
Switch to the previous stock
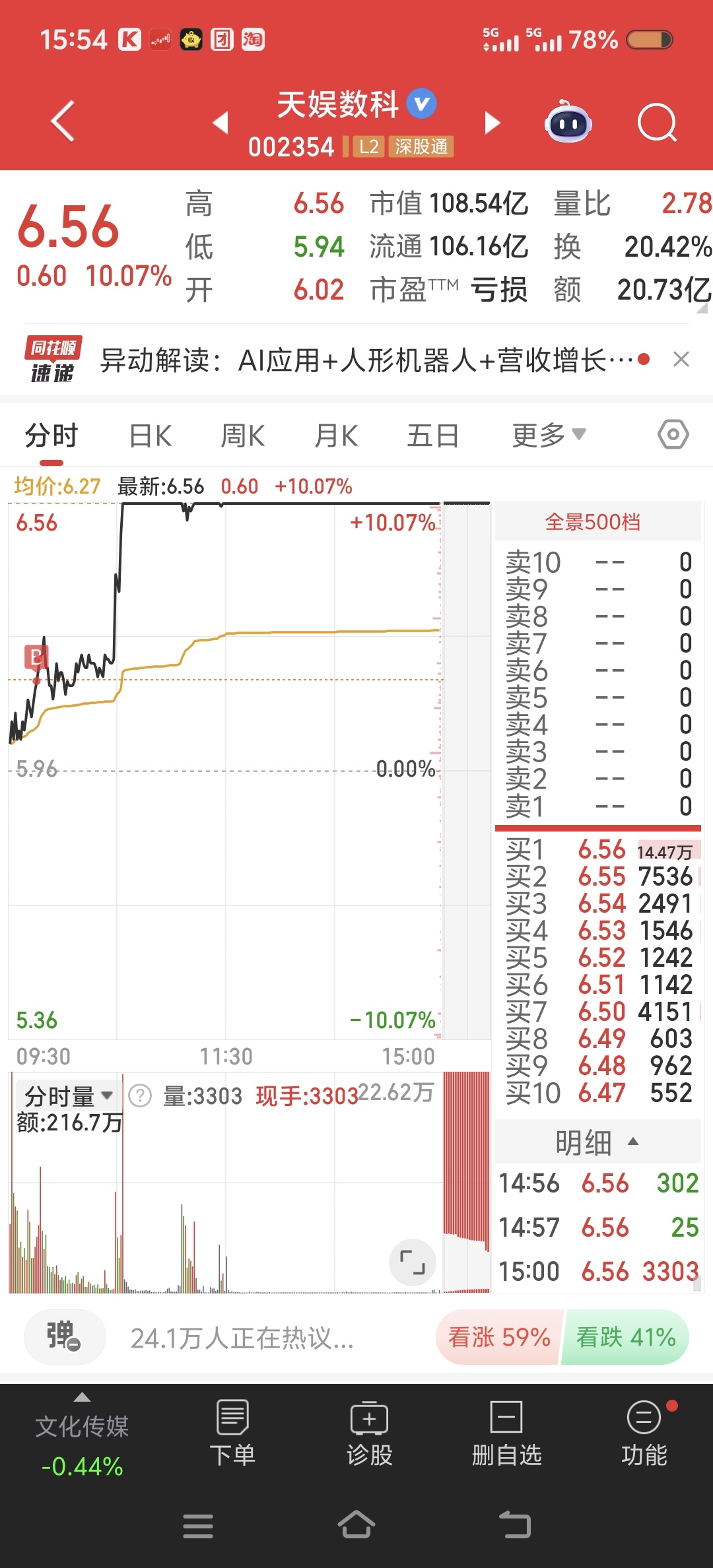point(221,123)
